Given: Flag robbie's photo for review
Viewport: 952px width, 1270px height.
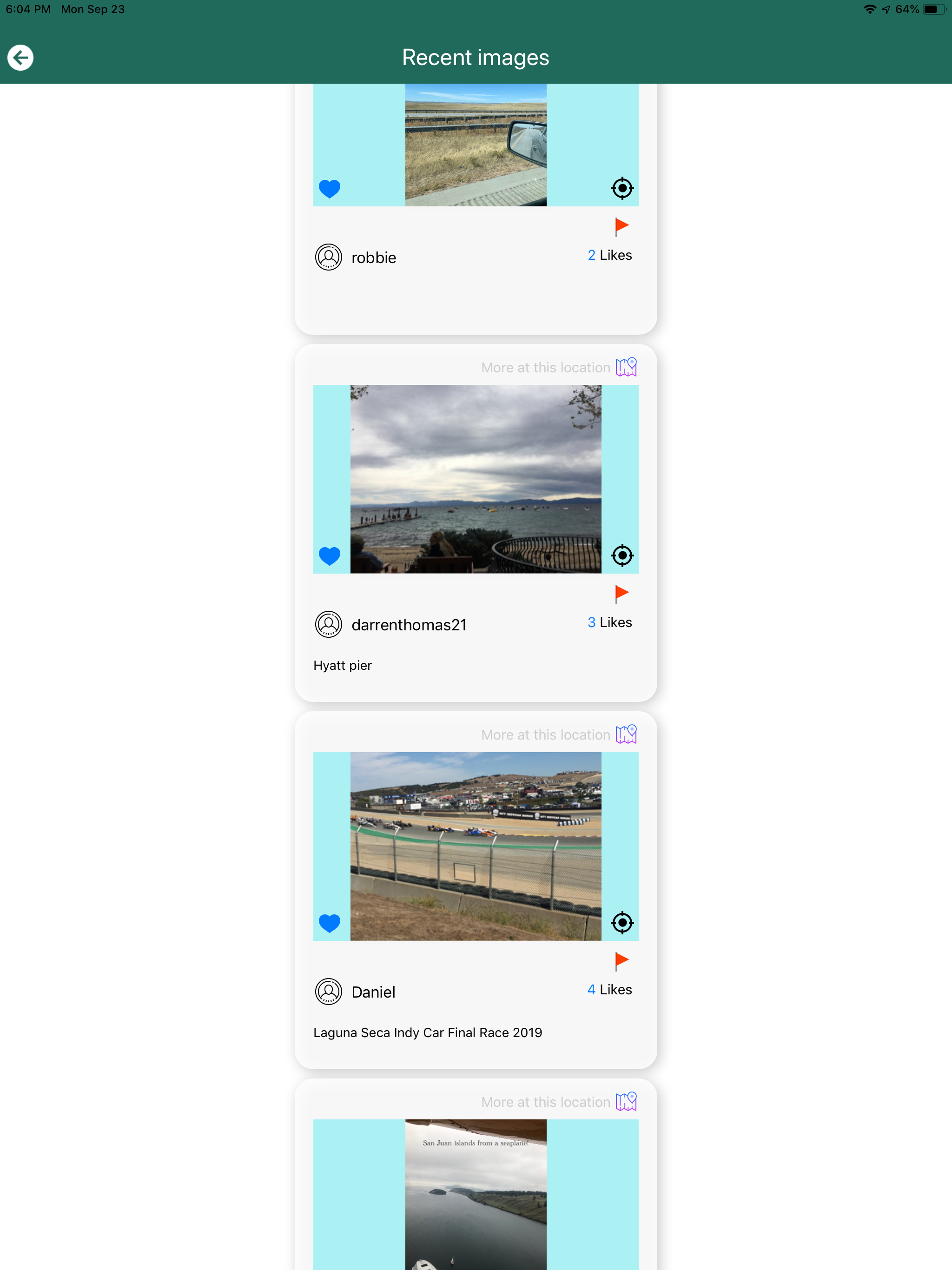Looking at the screenshot, I should [x=622, y=225].
